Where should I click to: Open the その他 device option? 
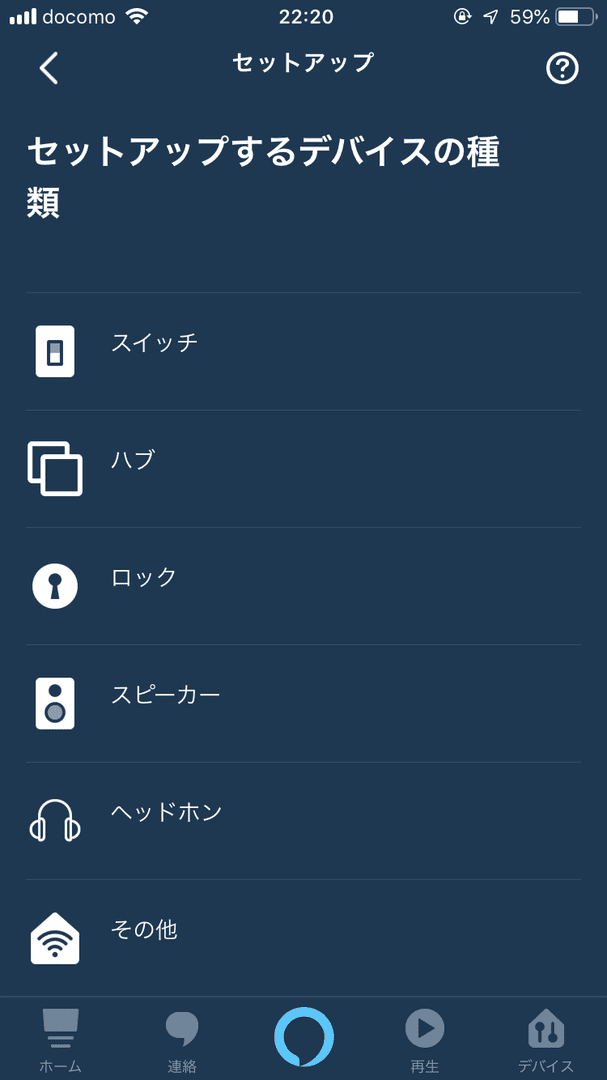click(x=303, y=937)
